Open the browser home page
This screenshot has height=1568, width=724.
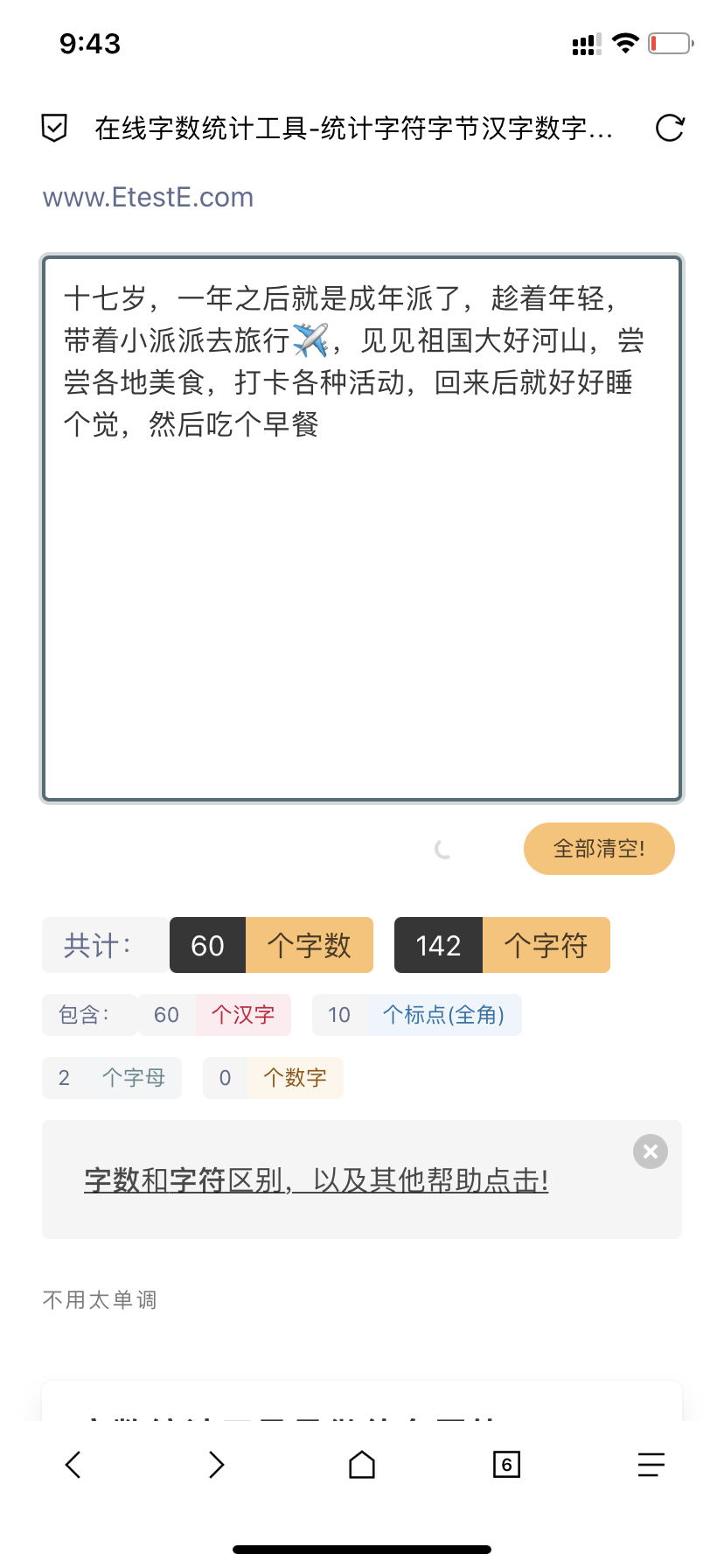[x=362, y=1465]
